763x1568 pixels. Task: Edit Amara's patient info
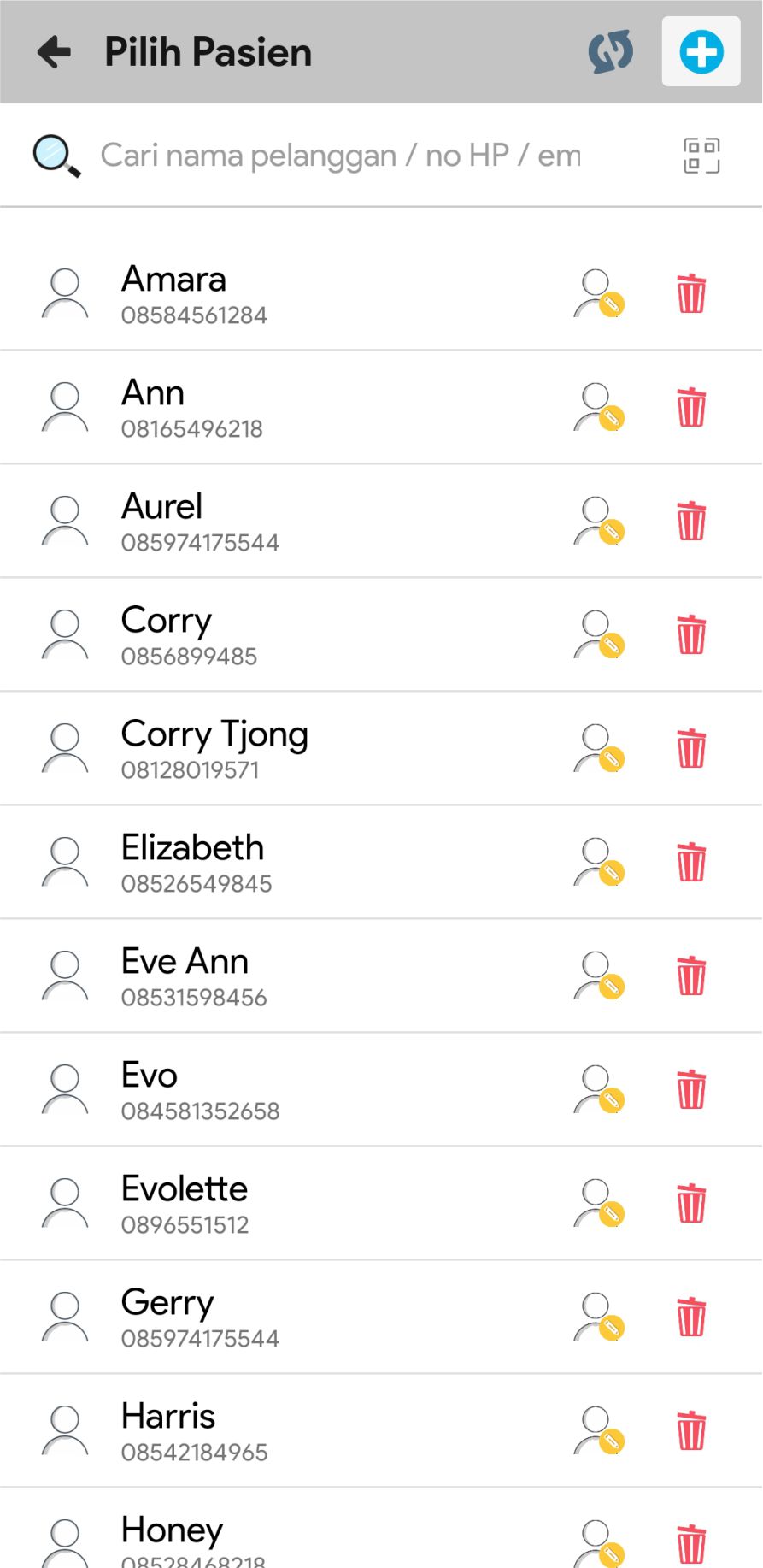599,294
